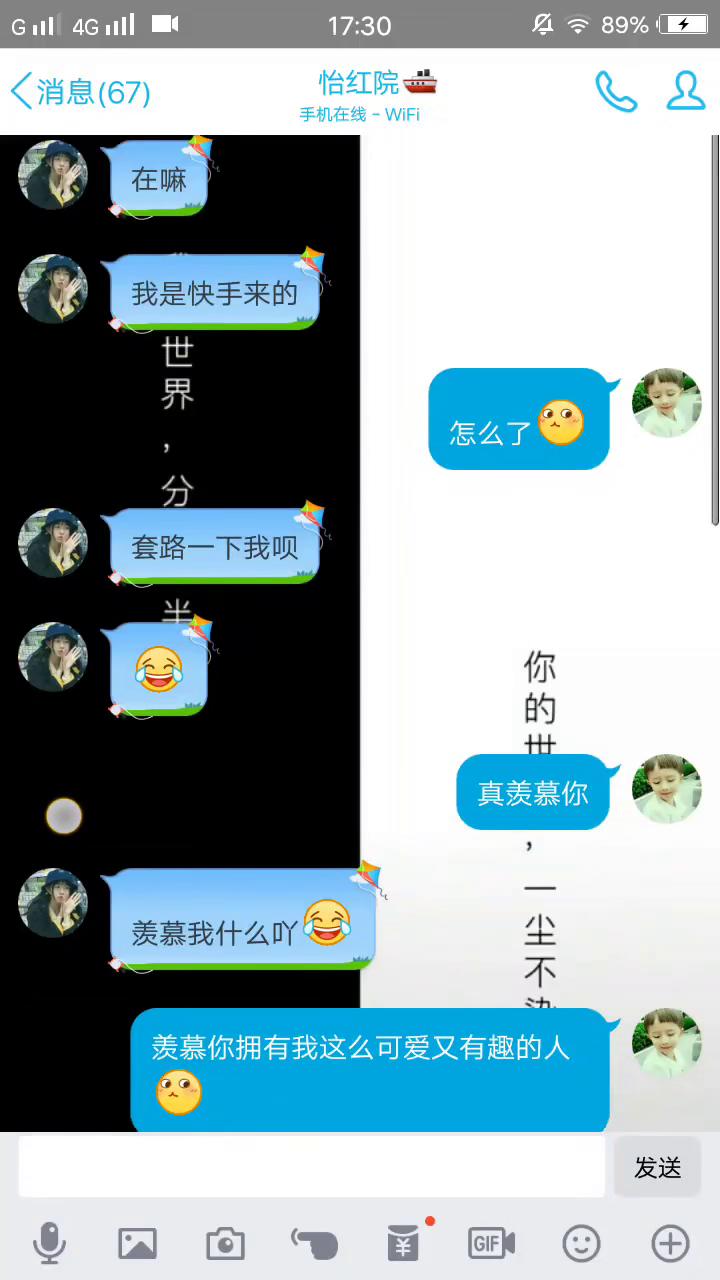
Task: Tap my avatar next to 真羡慕你
Action: coord(667,789)
